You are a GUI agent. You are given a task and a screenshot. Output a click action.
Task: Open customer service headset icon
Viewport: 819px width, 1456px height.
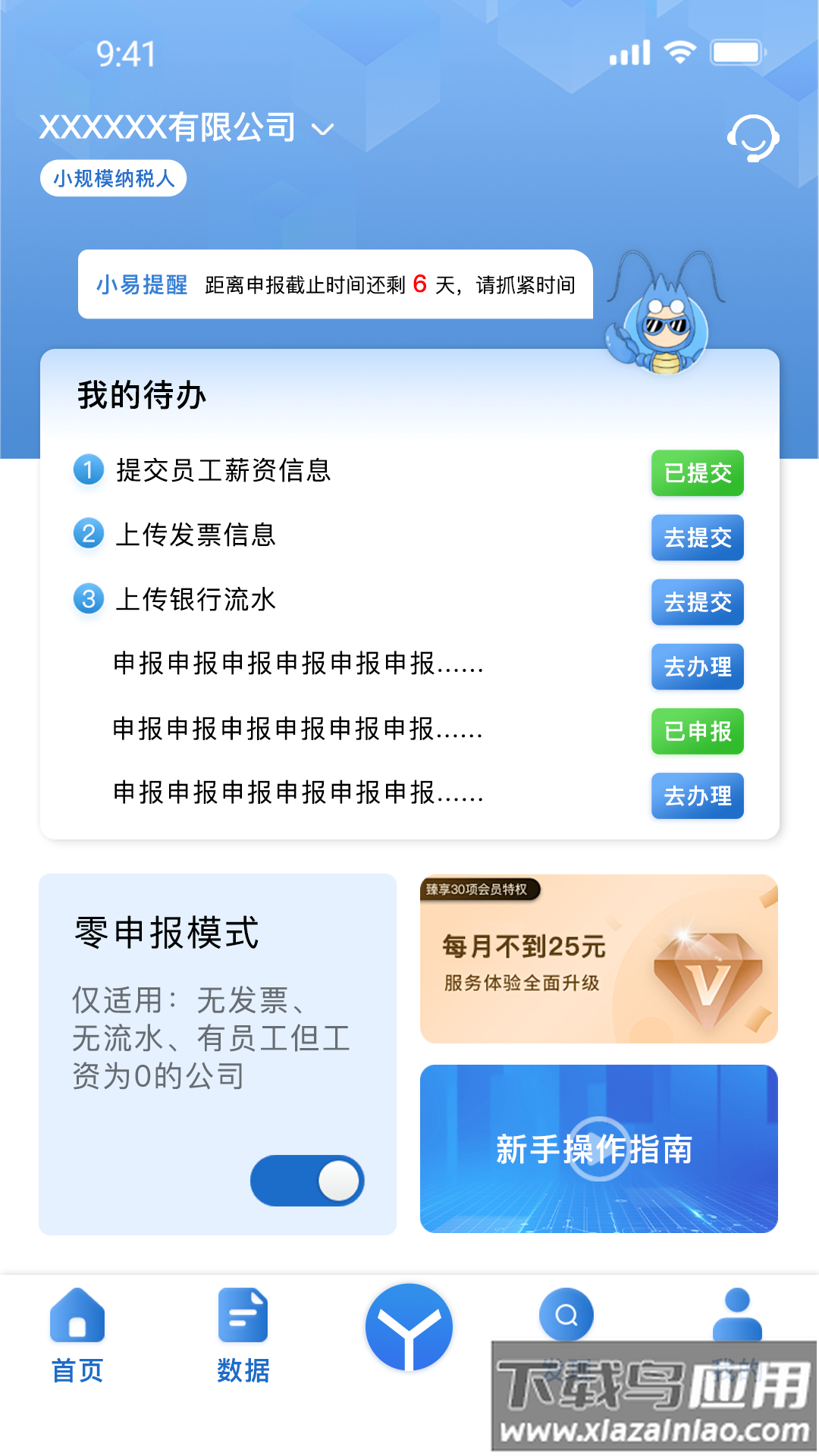[x=752, y=138]
